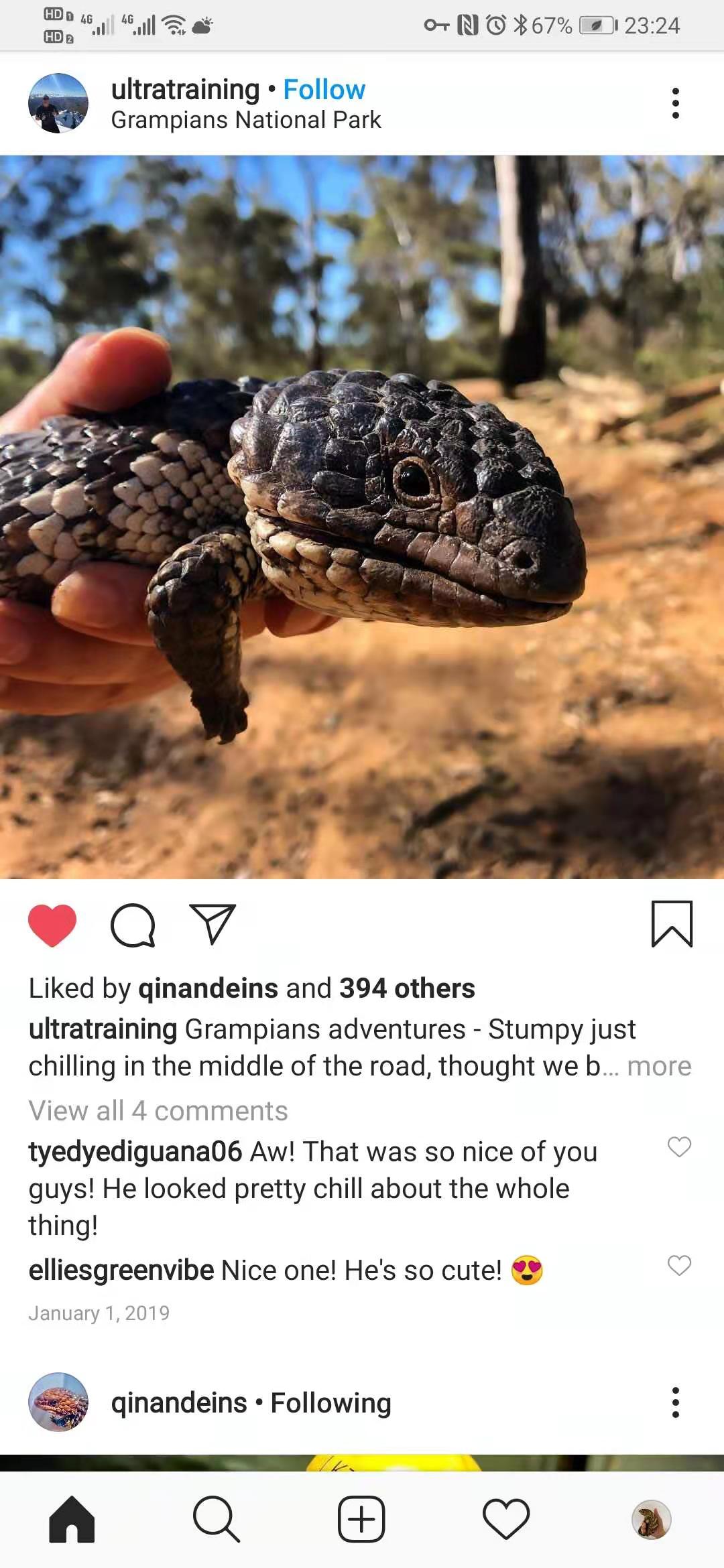Open overflow menu on qinandeins' post
The width and height of the screenshot is (724, 1568).
pos(675,1402)
